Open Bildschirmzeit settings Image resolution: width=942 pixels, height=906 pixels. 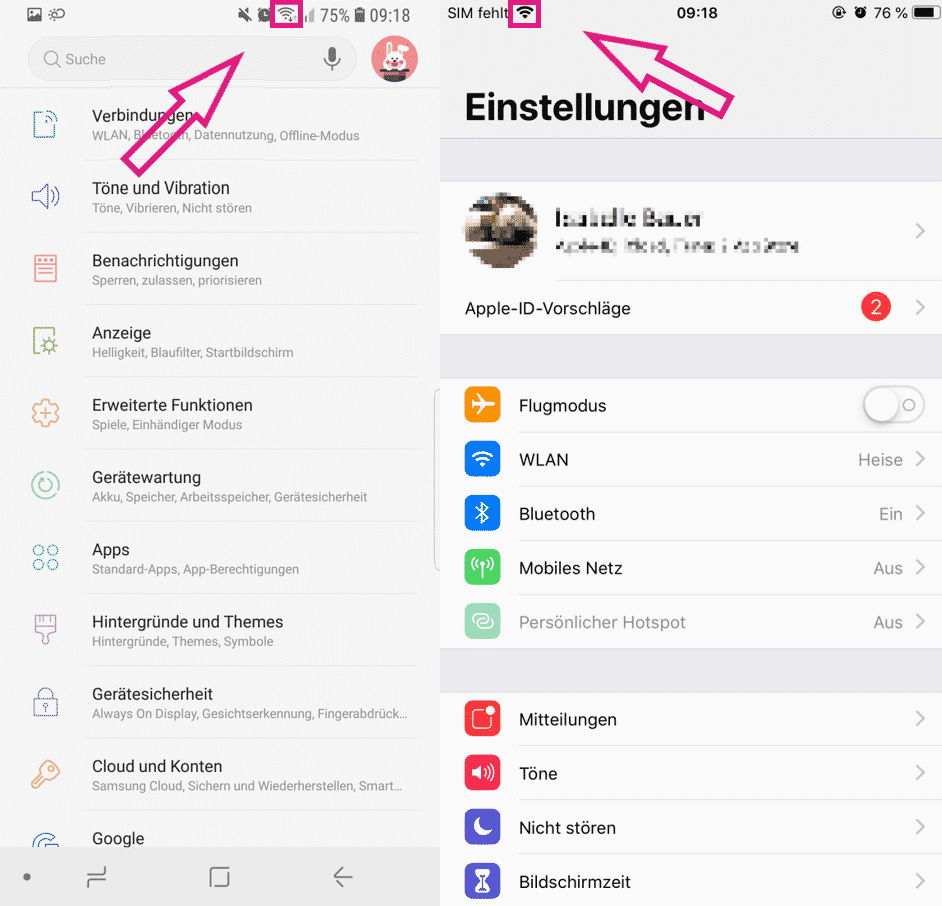(690, 882)
